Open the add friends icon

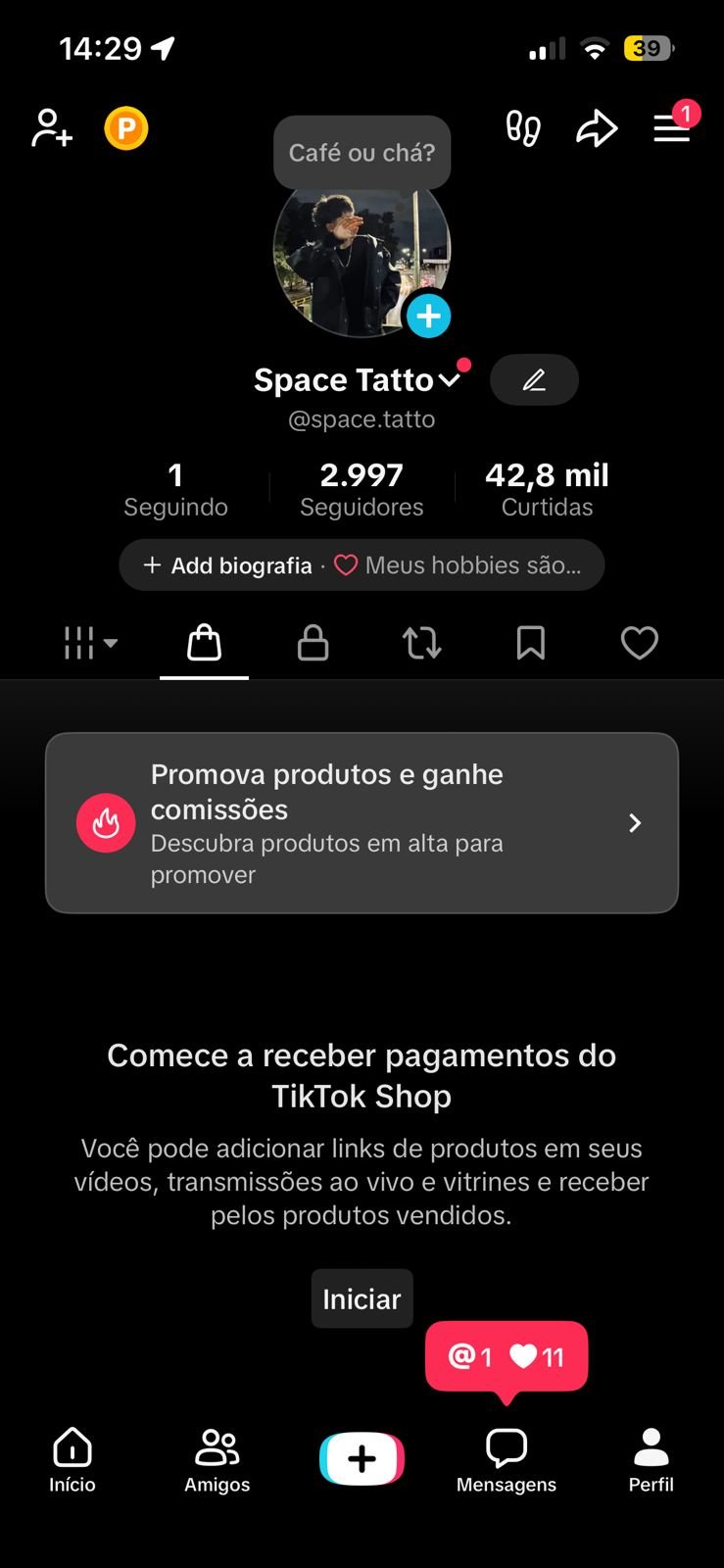tap(51, 128)
